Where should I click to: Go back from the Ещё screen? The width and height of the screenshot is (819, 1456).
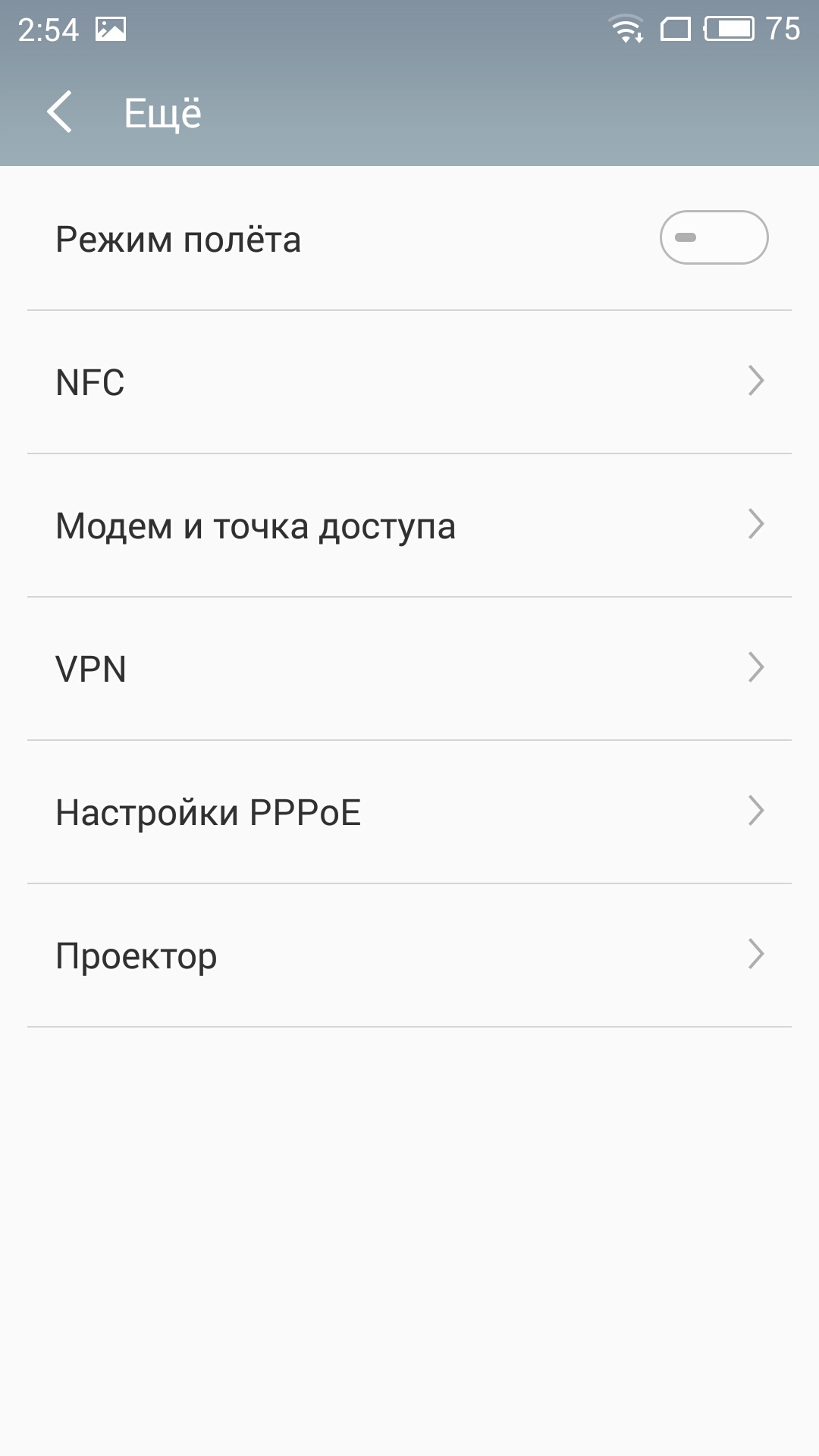(x=59, y=112)
